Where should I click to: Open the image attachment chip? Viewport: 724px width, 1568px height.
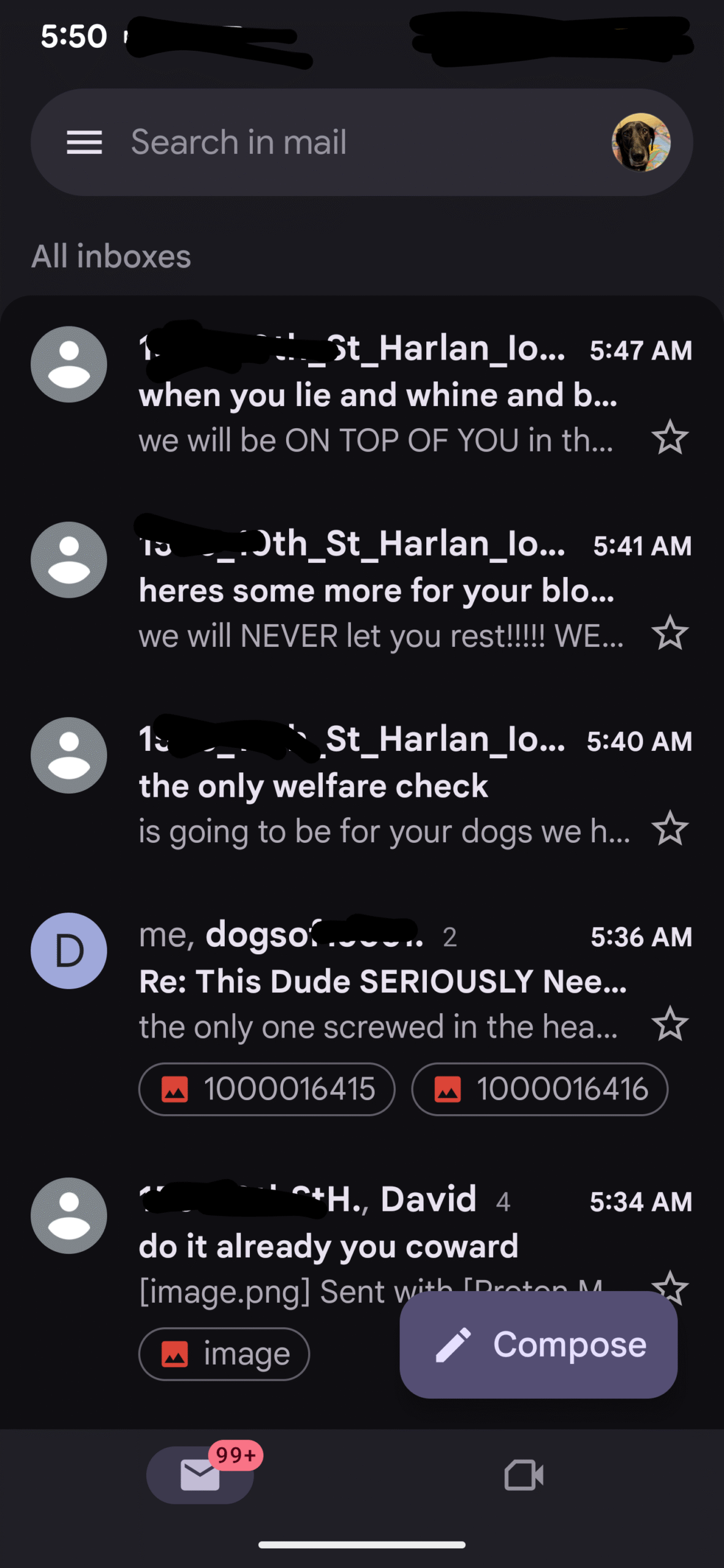224,1354
